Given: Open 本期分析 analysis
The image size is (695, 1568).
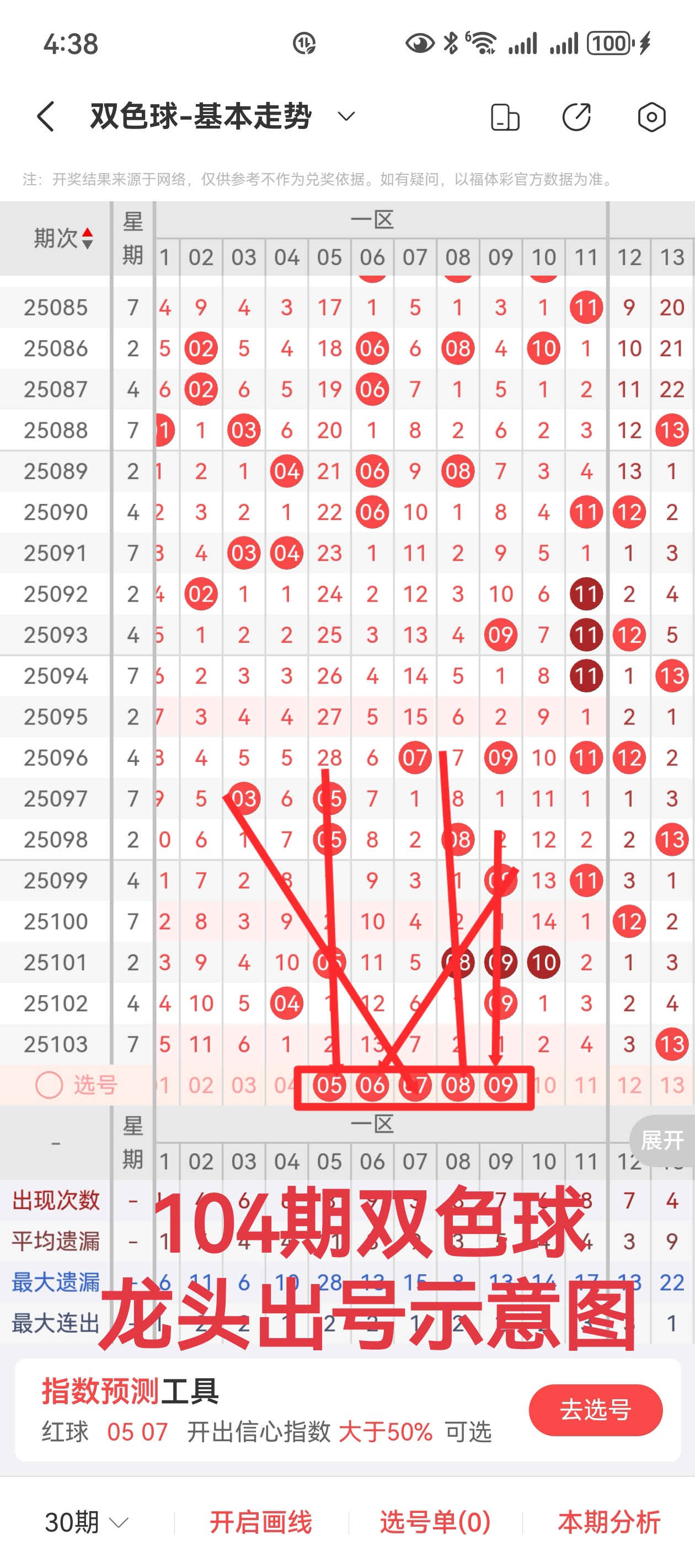Looking at the screenshot, I should pyautogui.click(x=608, y=1522).
